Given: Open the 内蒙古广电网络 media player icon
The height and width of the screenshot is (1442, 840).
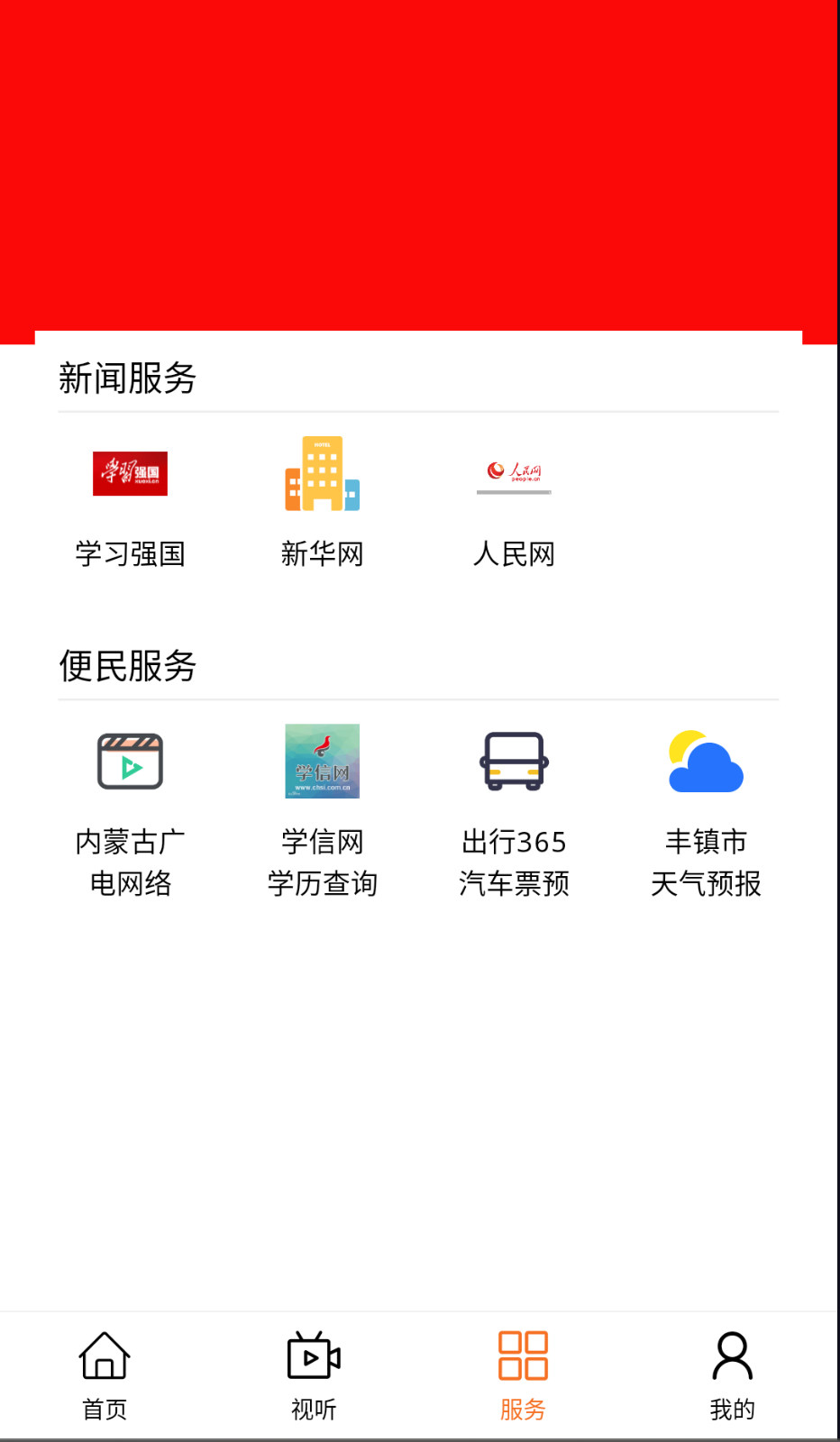Looking at the screenshot, I should point(130,761).
